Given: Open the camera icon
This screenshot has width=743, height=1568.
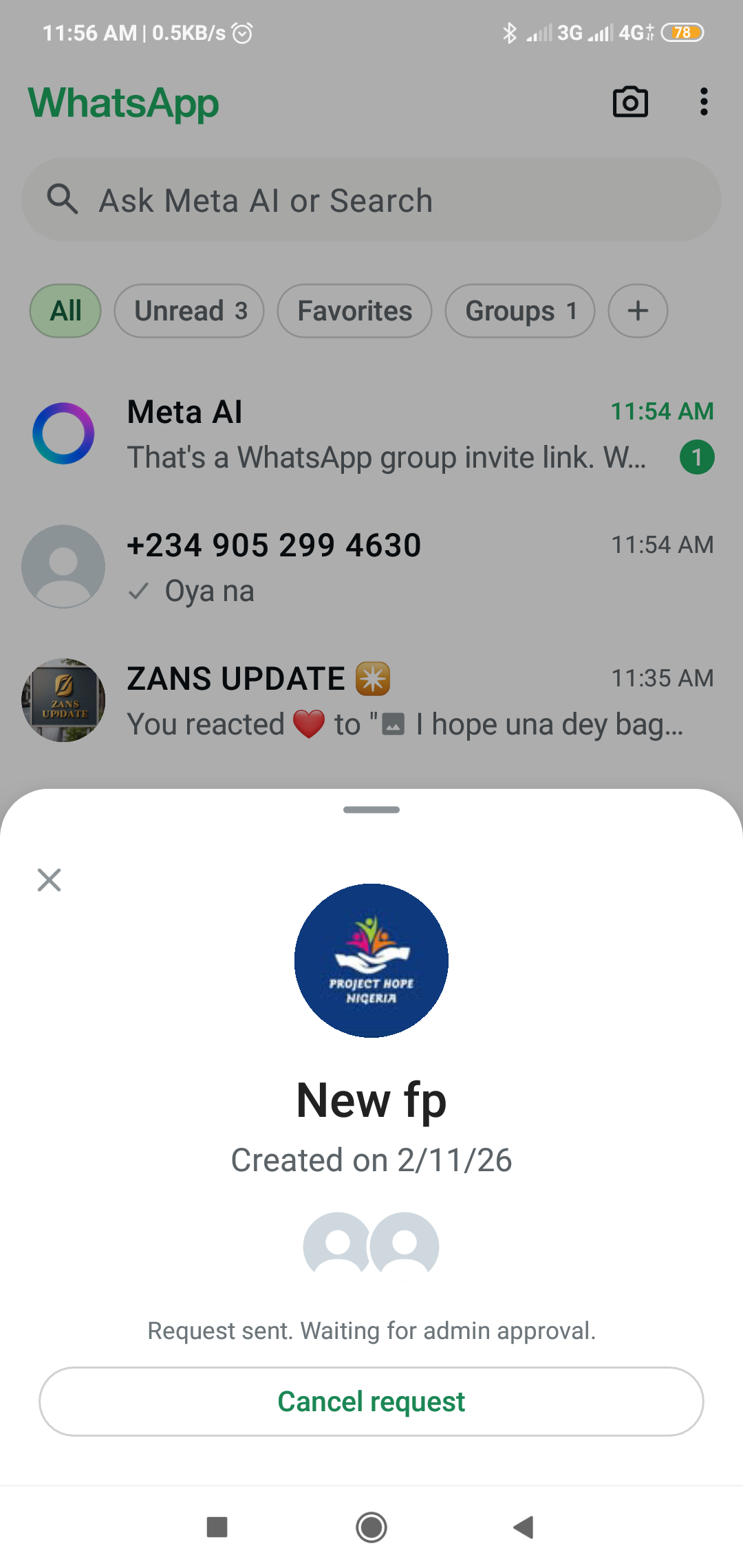Looking at the screenshot, I should [630, 102].
